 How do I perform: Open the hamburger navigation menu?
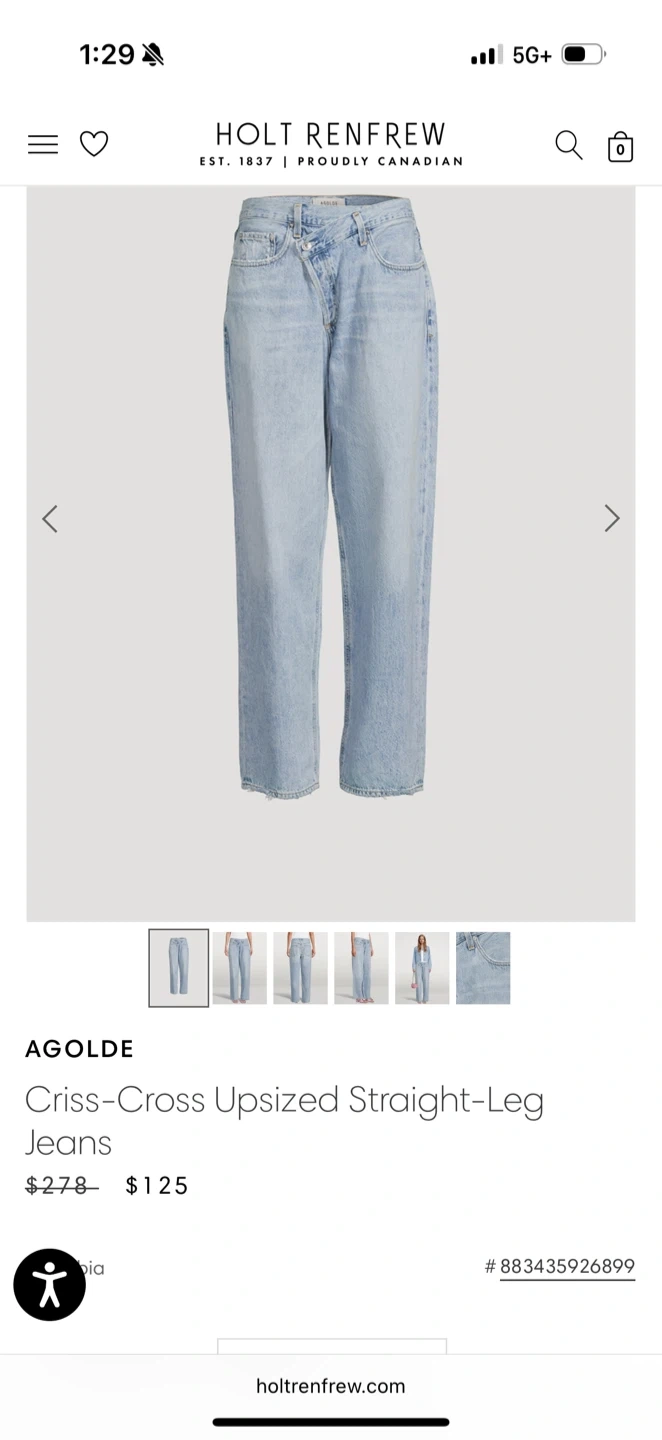pos(43,145)
